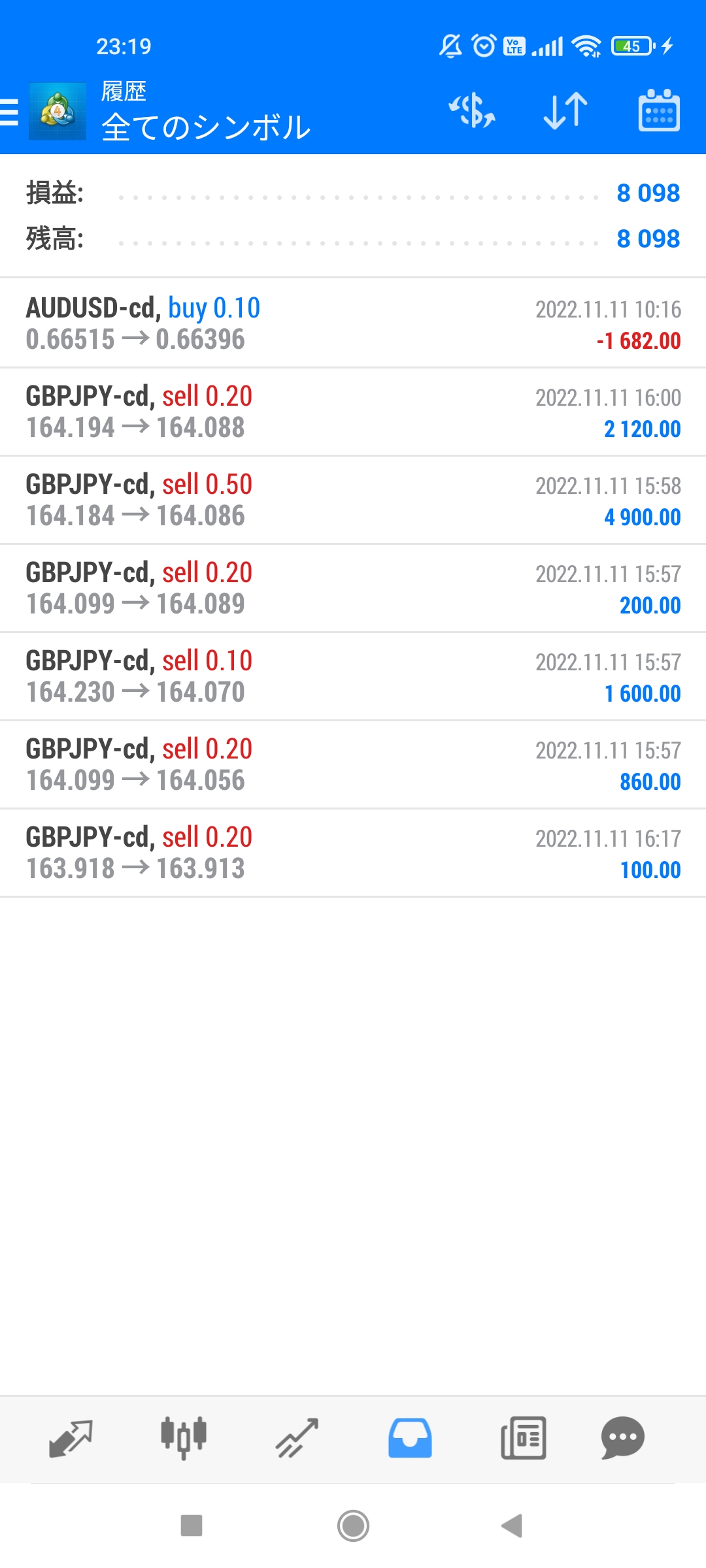706x1568 pixels.
Task: Switch to the Quotes tab
Action: [x=71, y=1438]
